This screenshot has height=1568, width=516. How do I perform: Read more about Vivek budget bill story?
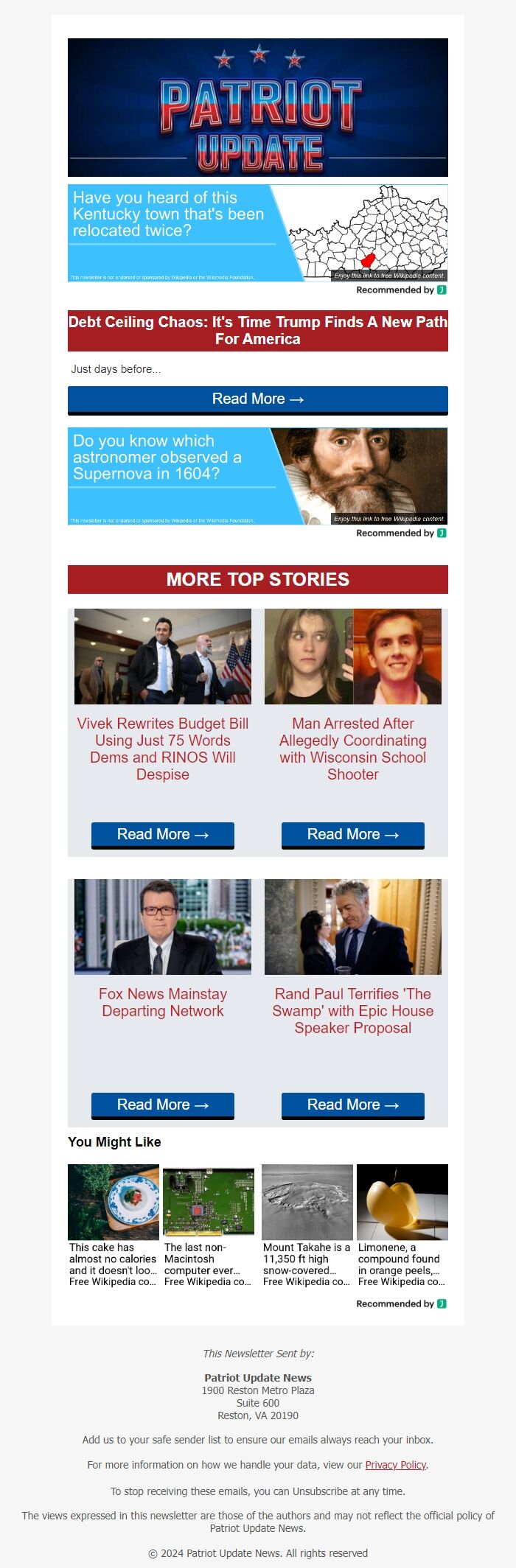pos(162,835)
